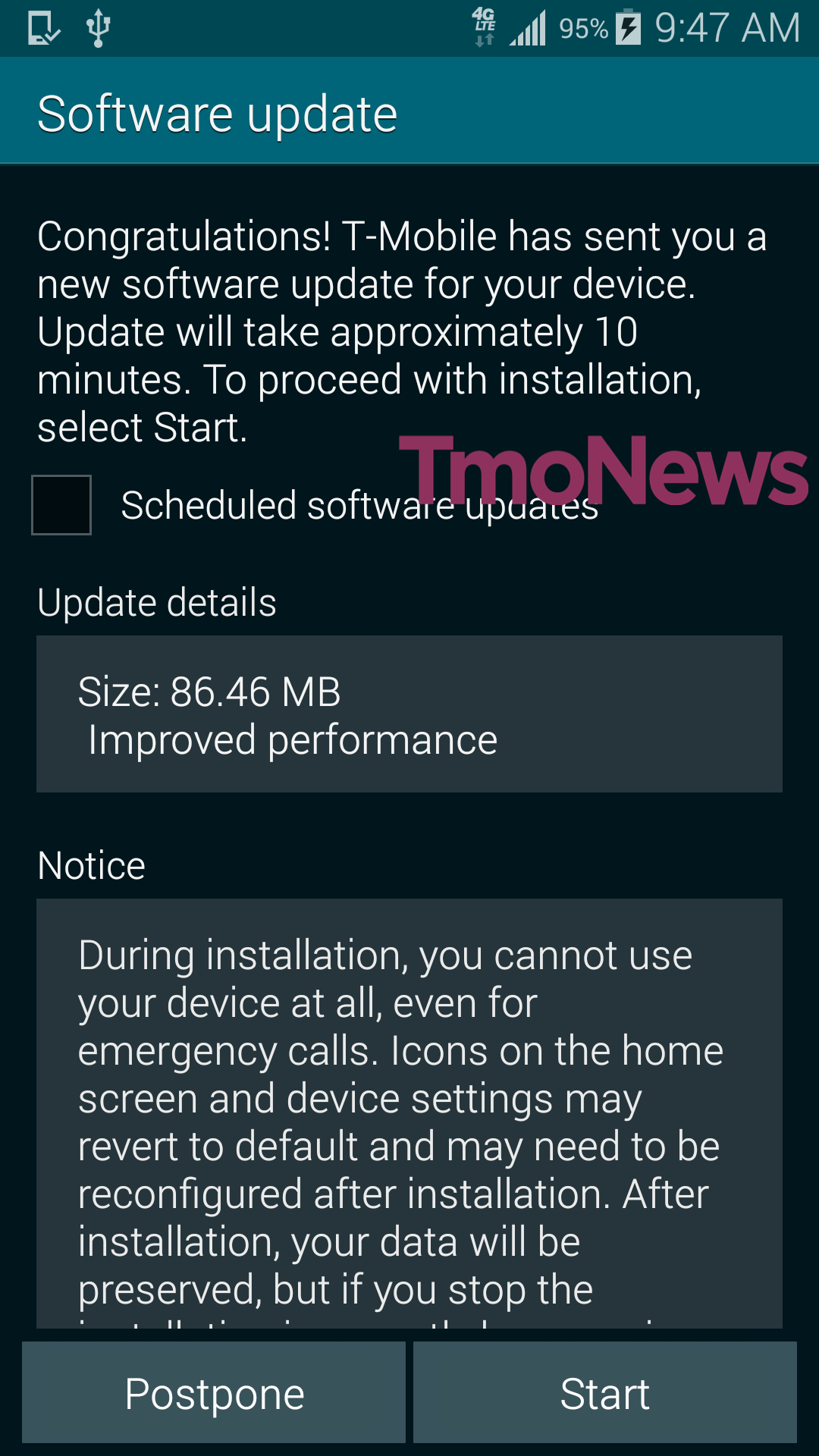Postpone the software update
Viewport: 819px width, 1456px height.
point(214,1392)
